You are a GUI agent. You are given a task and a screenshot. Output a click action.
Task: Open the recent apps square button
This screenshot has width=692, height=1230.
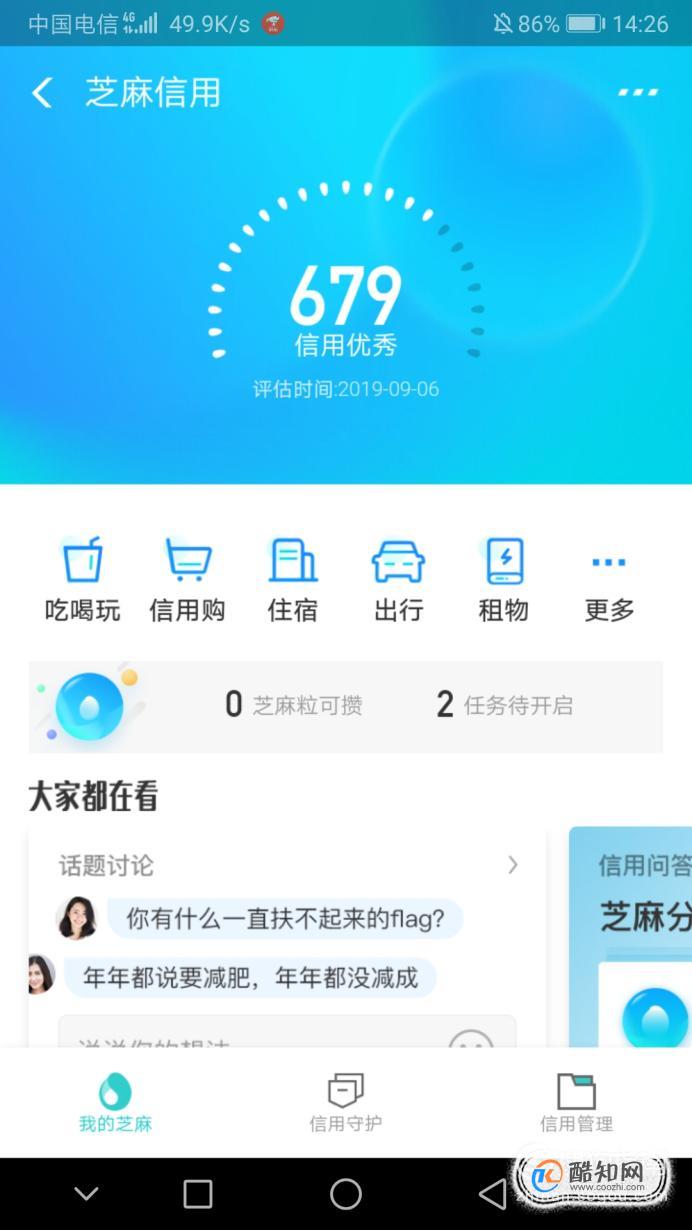click(198, 1193)
